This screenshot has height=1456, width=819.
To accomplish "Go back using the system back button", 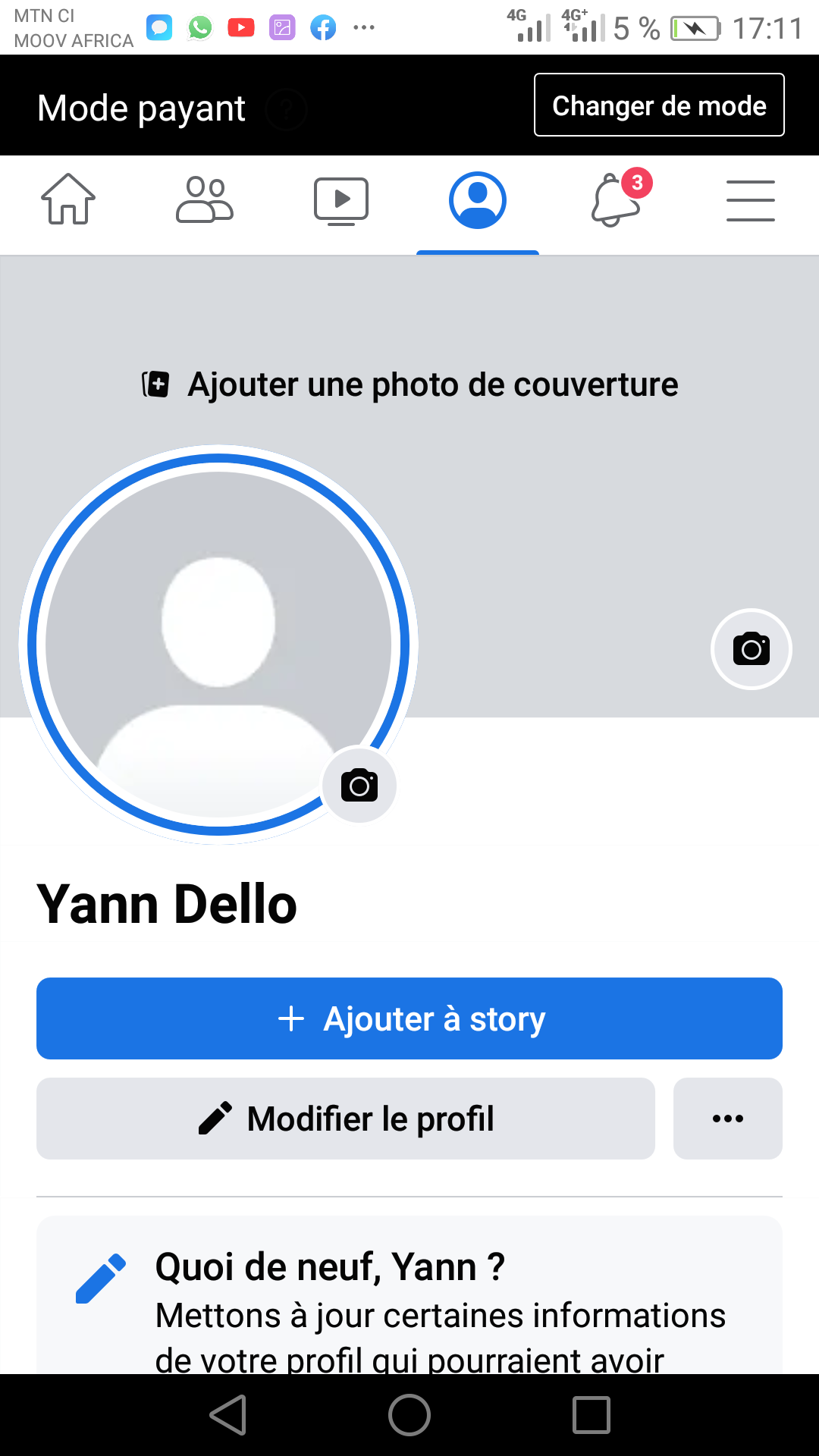I will click(x=227, y=1415).
